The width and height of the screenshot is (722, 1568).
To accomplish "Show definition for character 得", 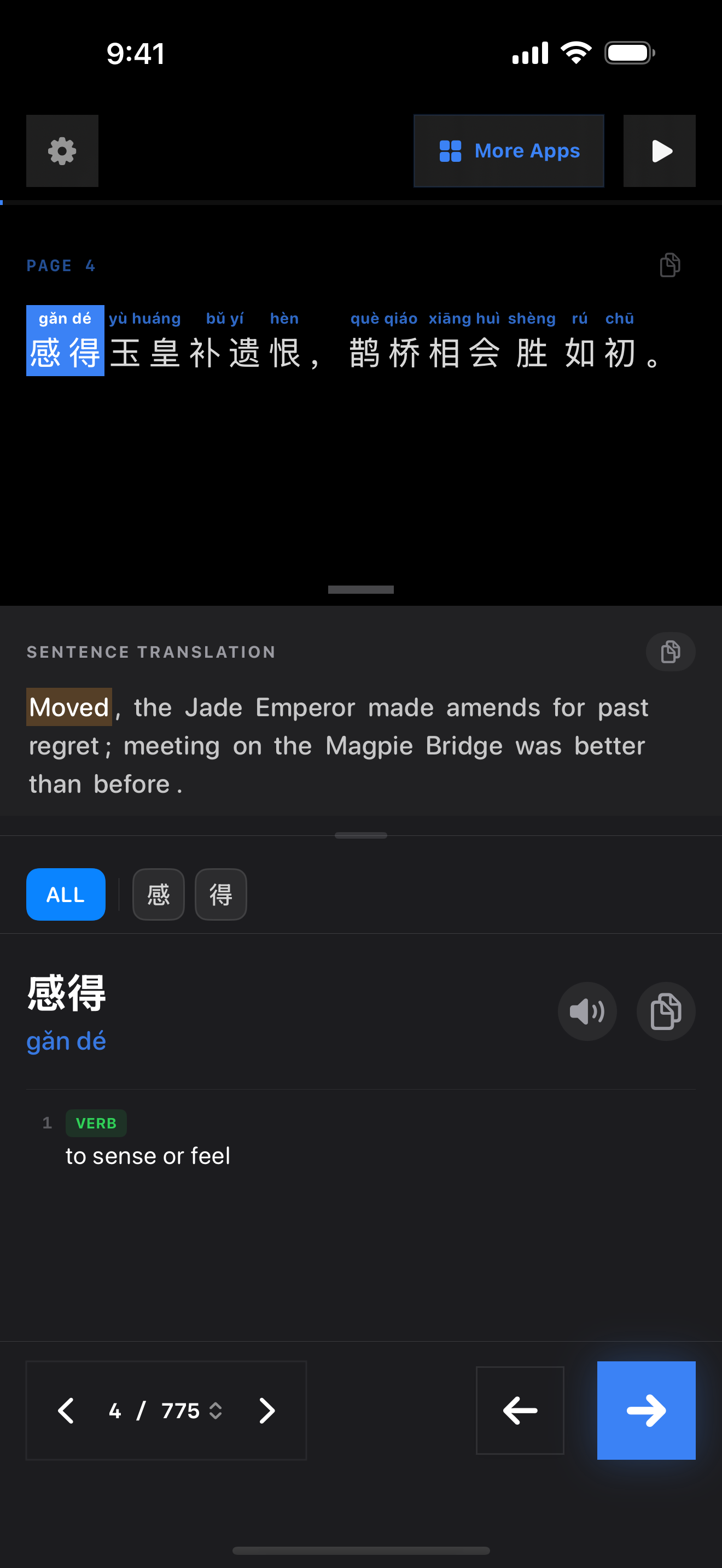I will coord(220,894).
